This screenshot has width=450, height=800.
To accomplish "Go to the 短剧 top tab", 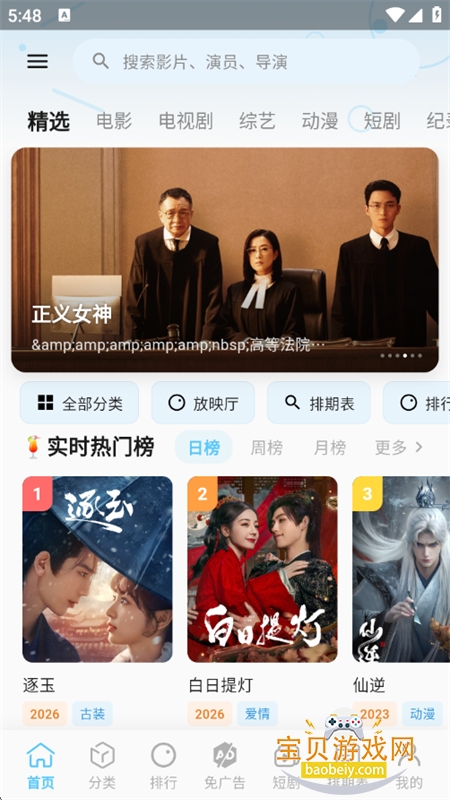I will click(x=382, y=121).
